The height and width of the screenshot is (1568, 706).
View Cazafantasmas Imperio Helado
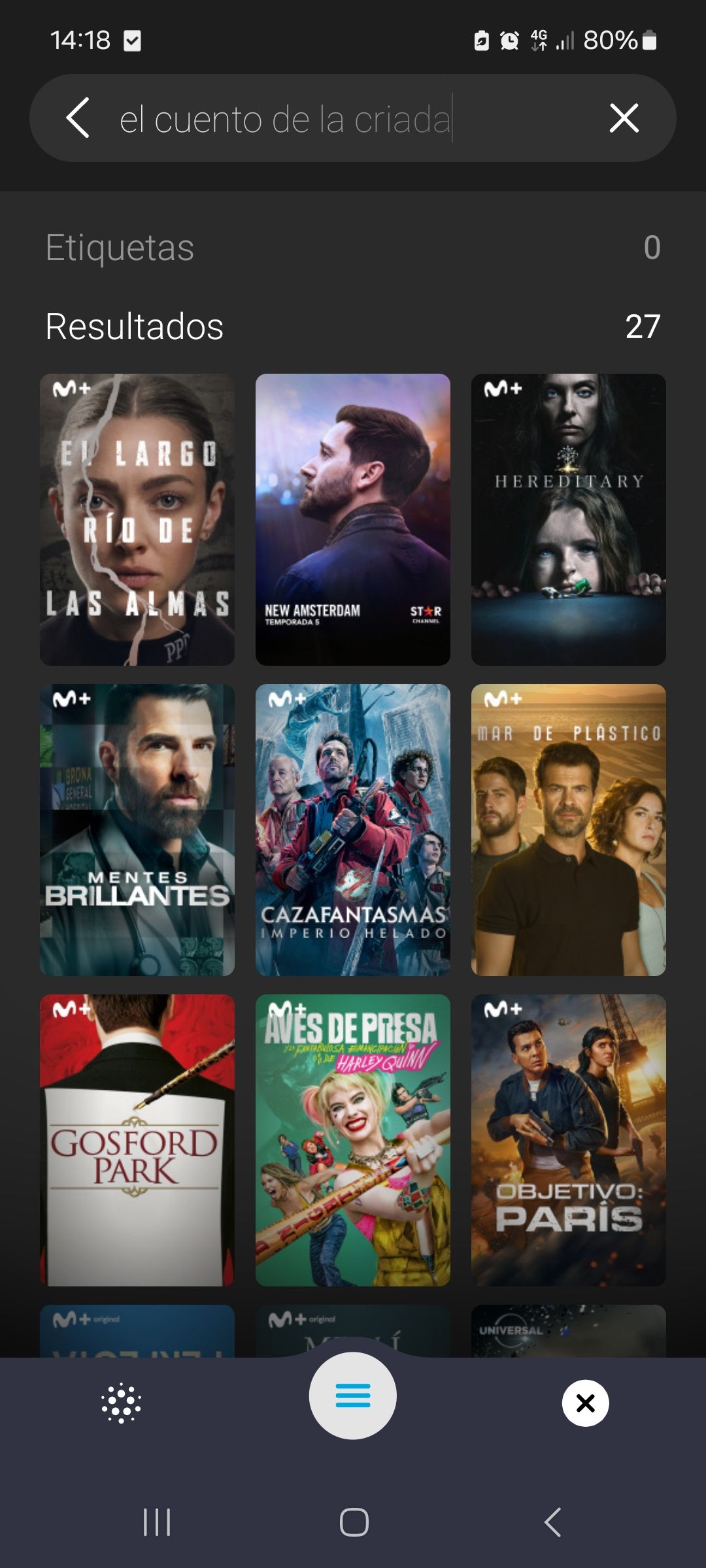353,830
